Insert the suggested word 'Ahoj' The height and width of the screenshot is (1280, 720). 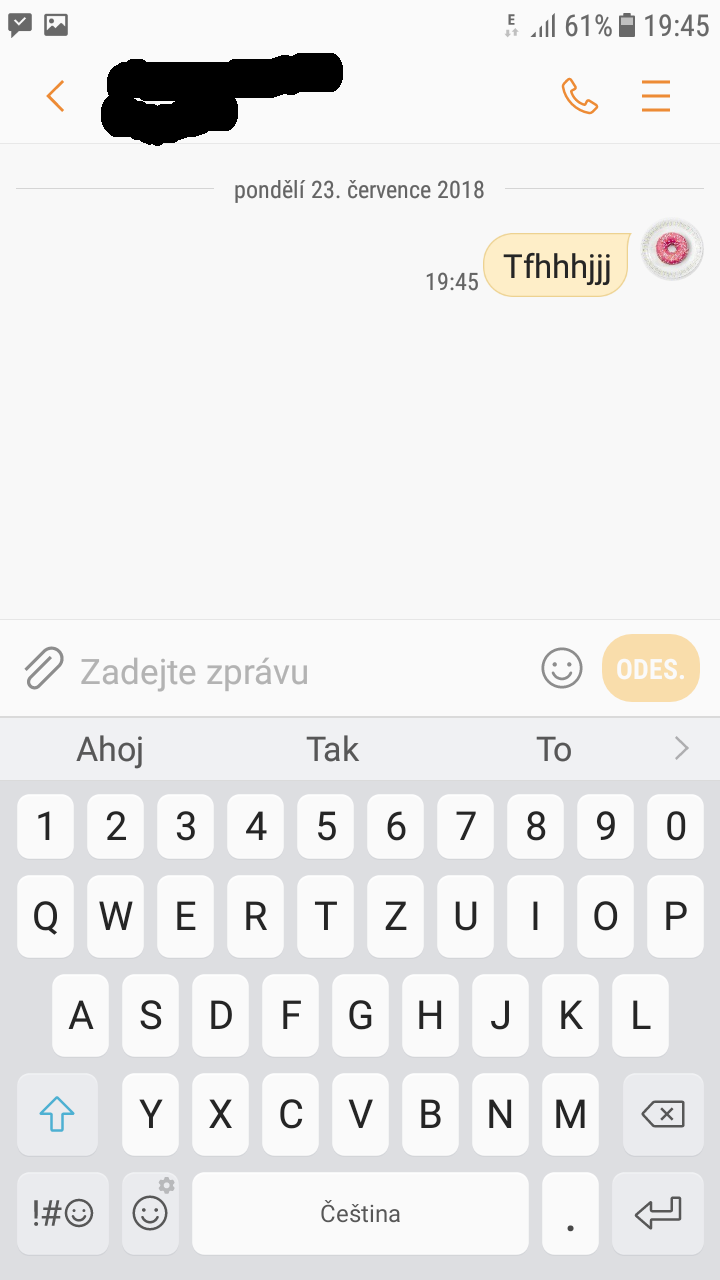[x=110, y=749]
